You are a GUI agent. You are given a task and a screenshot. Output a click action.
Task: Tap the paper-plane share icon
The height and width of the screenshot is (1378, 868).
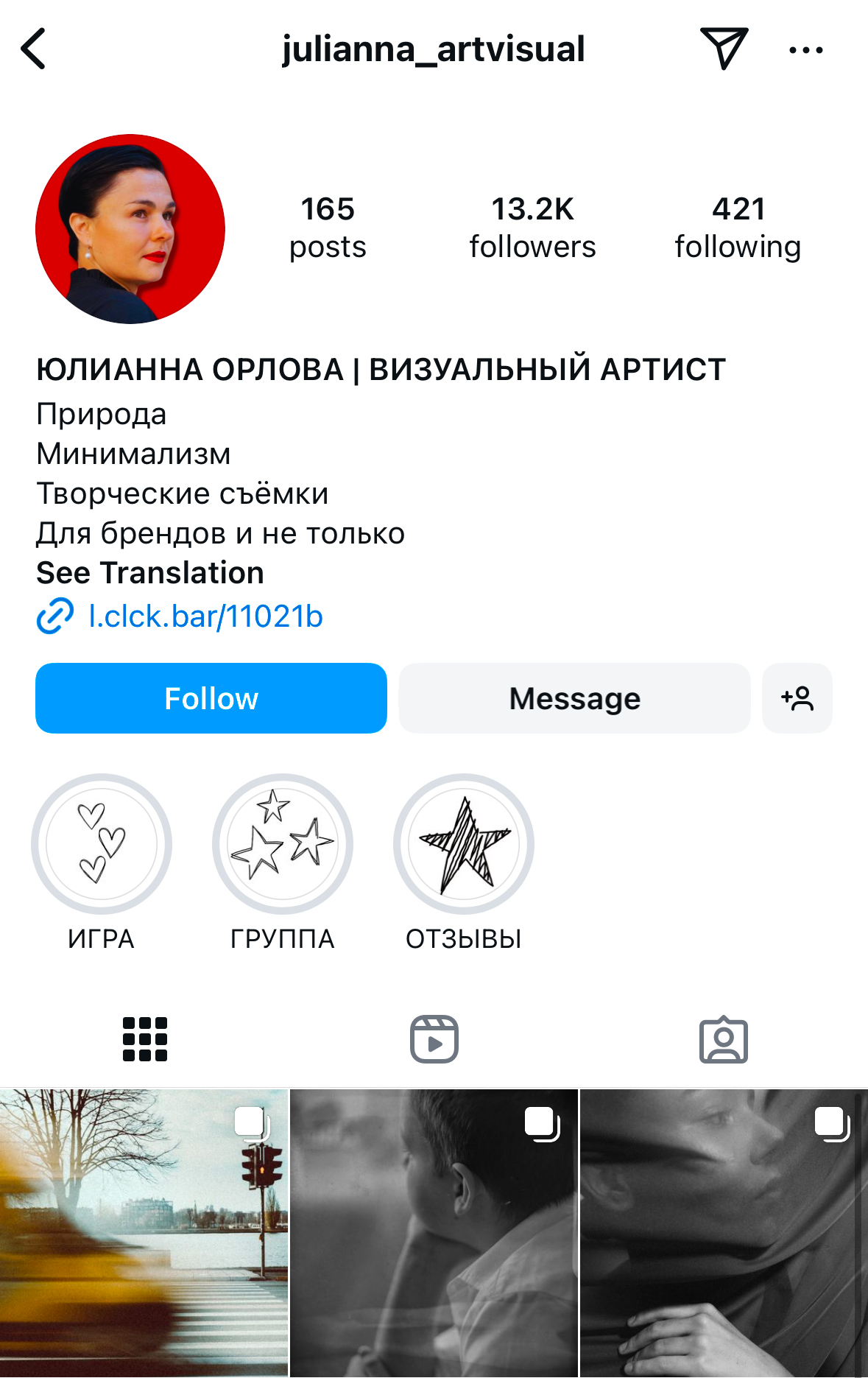pos(723,49)
